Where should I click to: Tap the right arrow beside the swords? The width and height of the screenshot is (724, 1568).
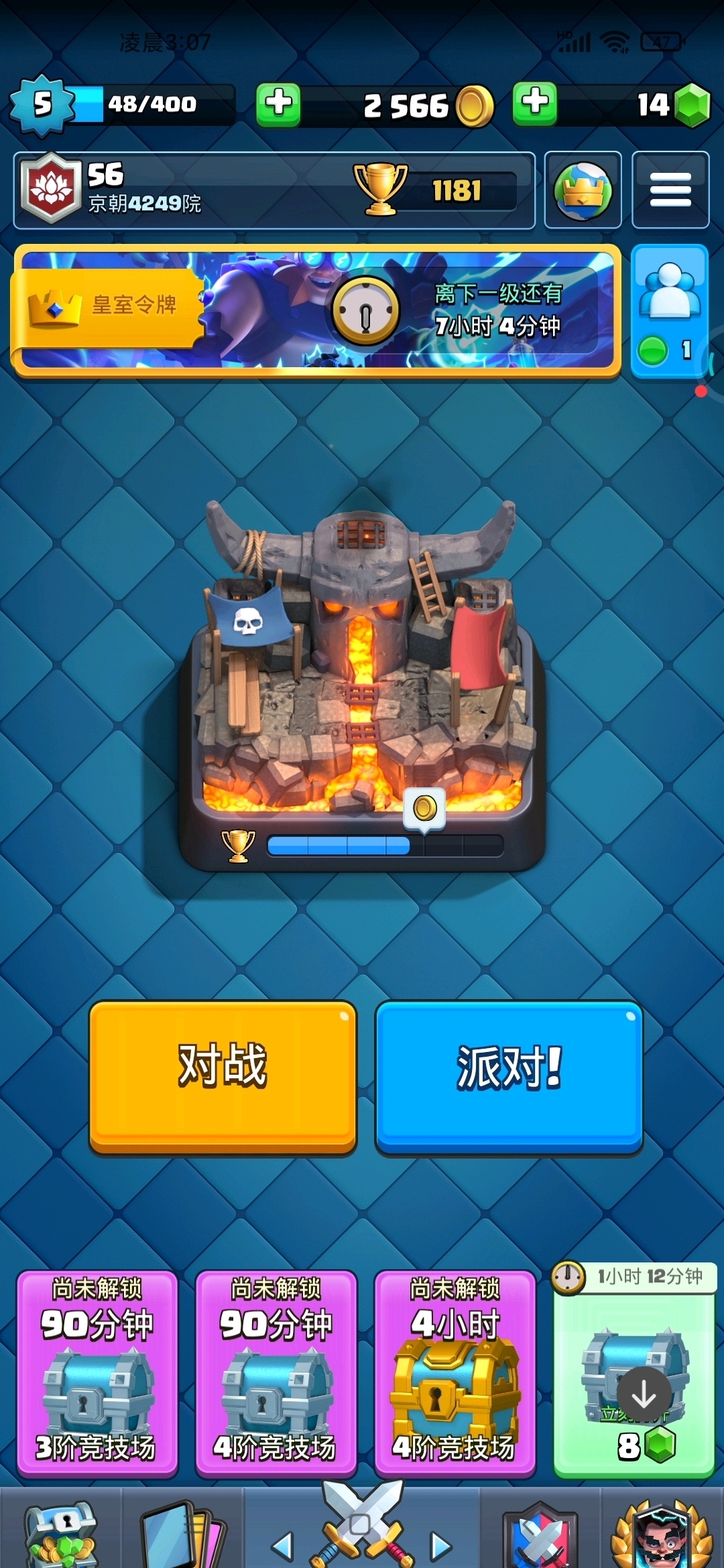coord(440,1545)
